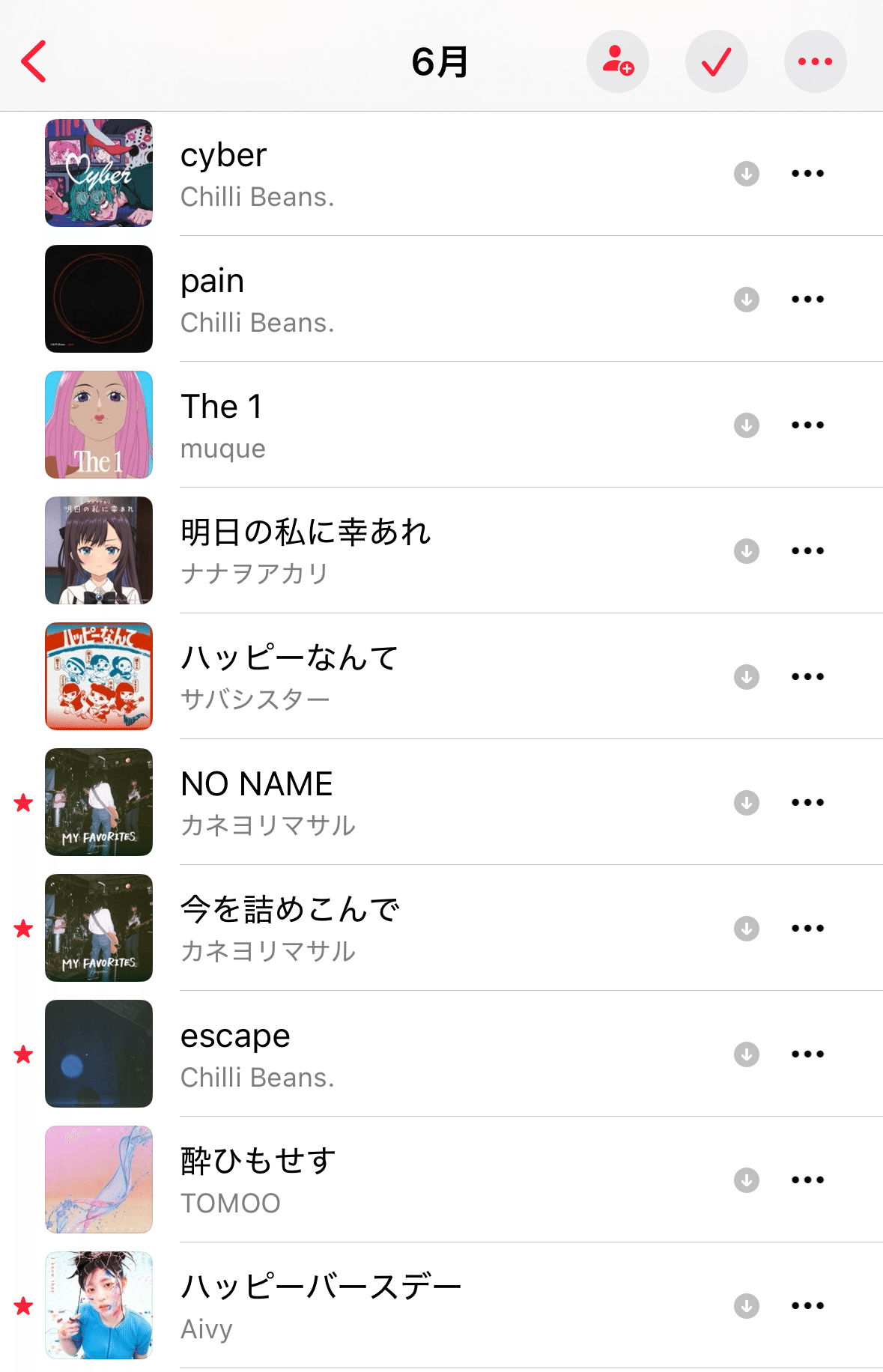Tap the playlist title 6月
Image resolution: width=883 pixels, height=1372 pixels.
[441, 61]
